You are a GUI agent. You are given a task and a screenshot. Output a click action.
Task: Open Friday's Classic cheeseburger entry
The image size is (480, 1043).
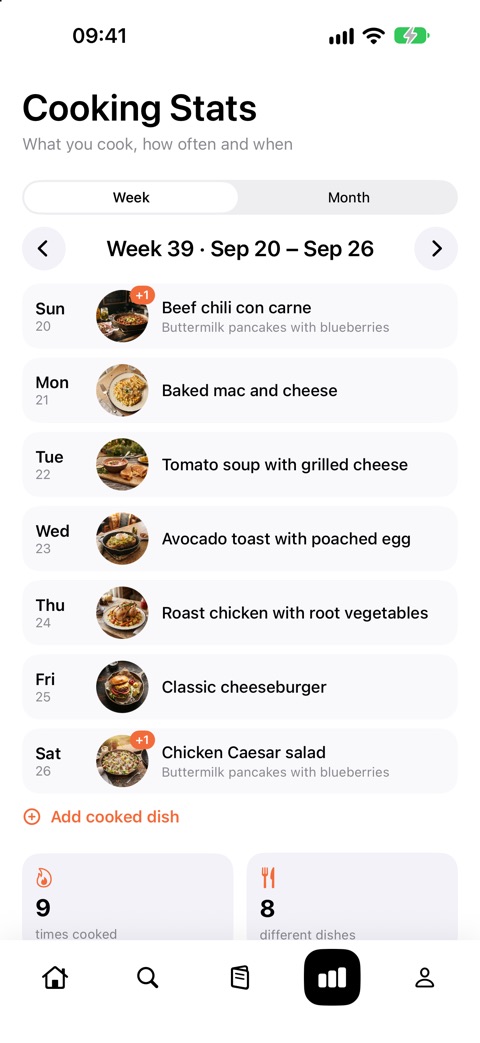point(240,687)
